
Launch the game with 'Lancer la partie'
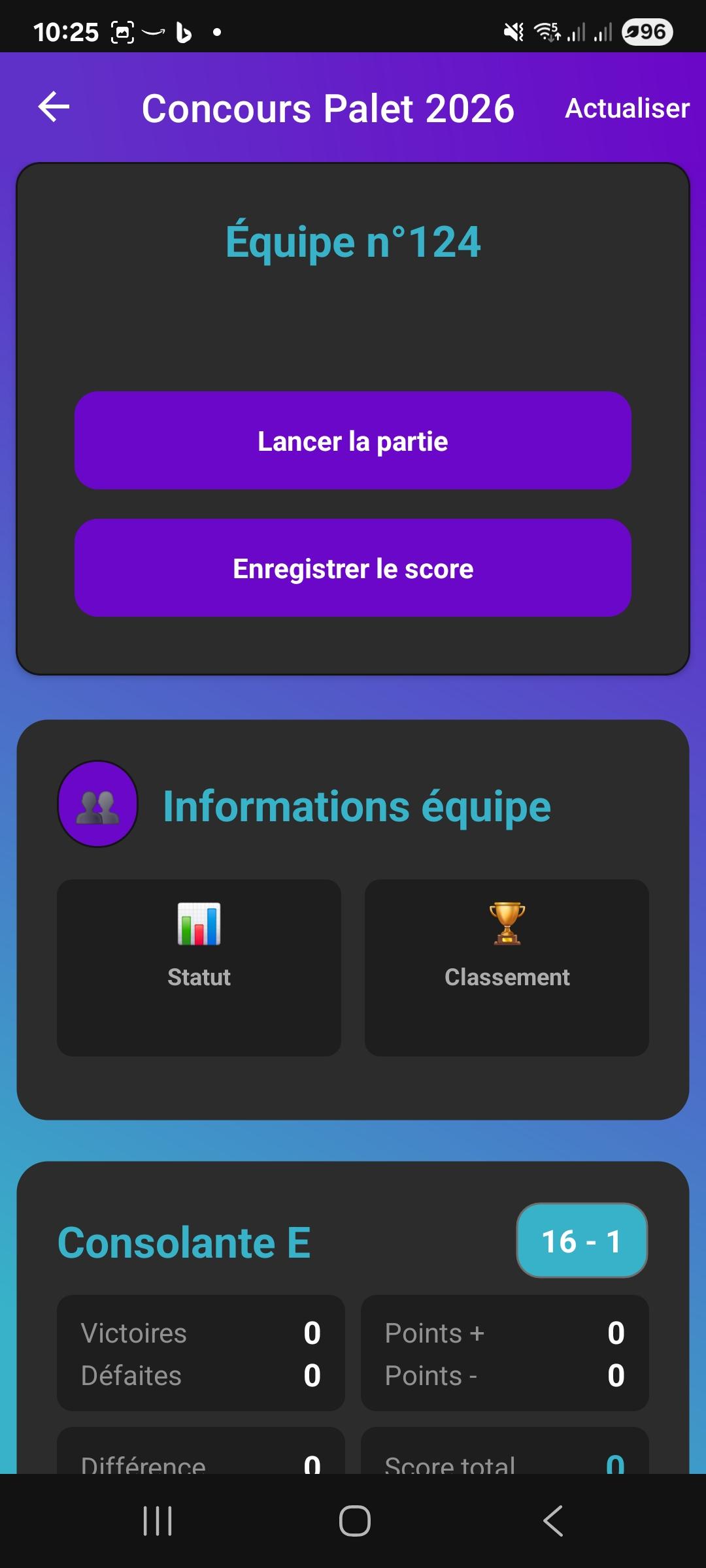click(353, 440)
